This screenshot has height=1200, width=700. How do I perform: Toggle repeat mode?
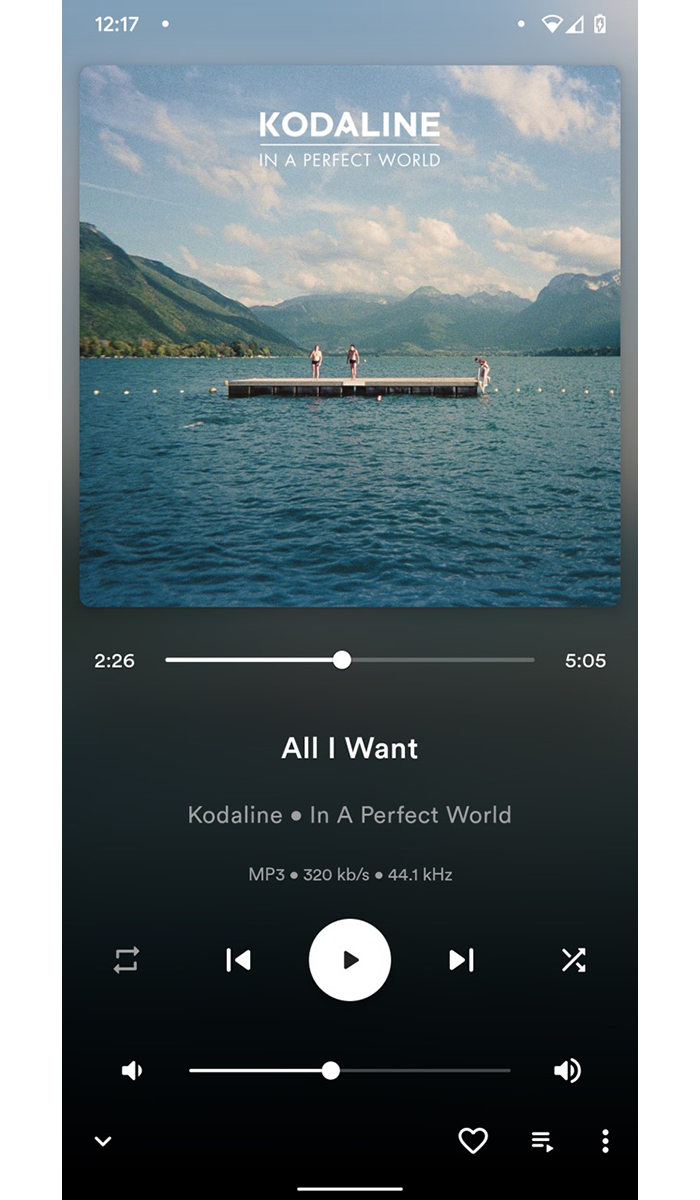[x=126, y=960]
